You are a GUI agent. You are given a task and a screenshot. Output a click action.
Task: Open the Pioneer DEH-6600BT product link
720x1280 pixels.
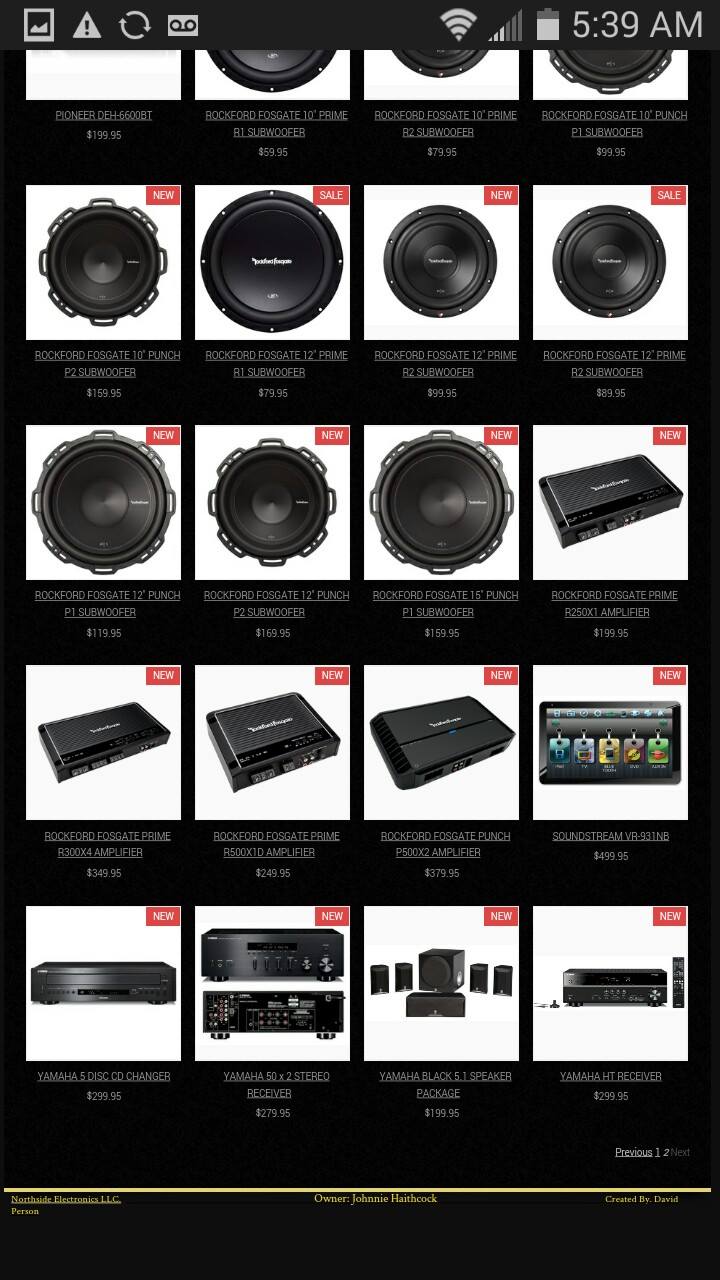tap(103, 116)
